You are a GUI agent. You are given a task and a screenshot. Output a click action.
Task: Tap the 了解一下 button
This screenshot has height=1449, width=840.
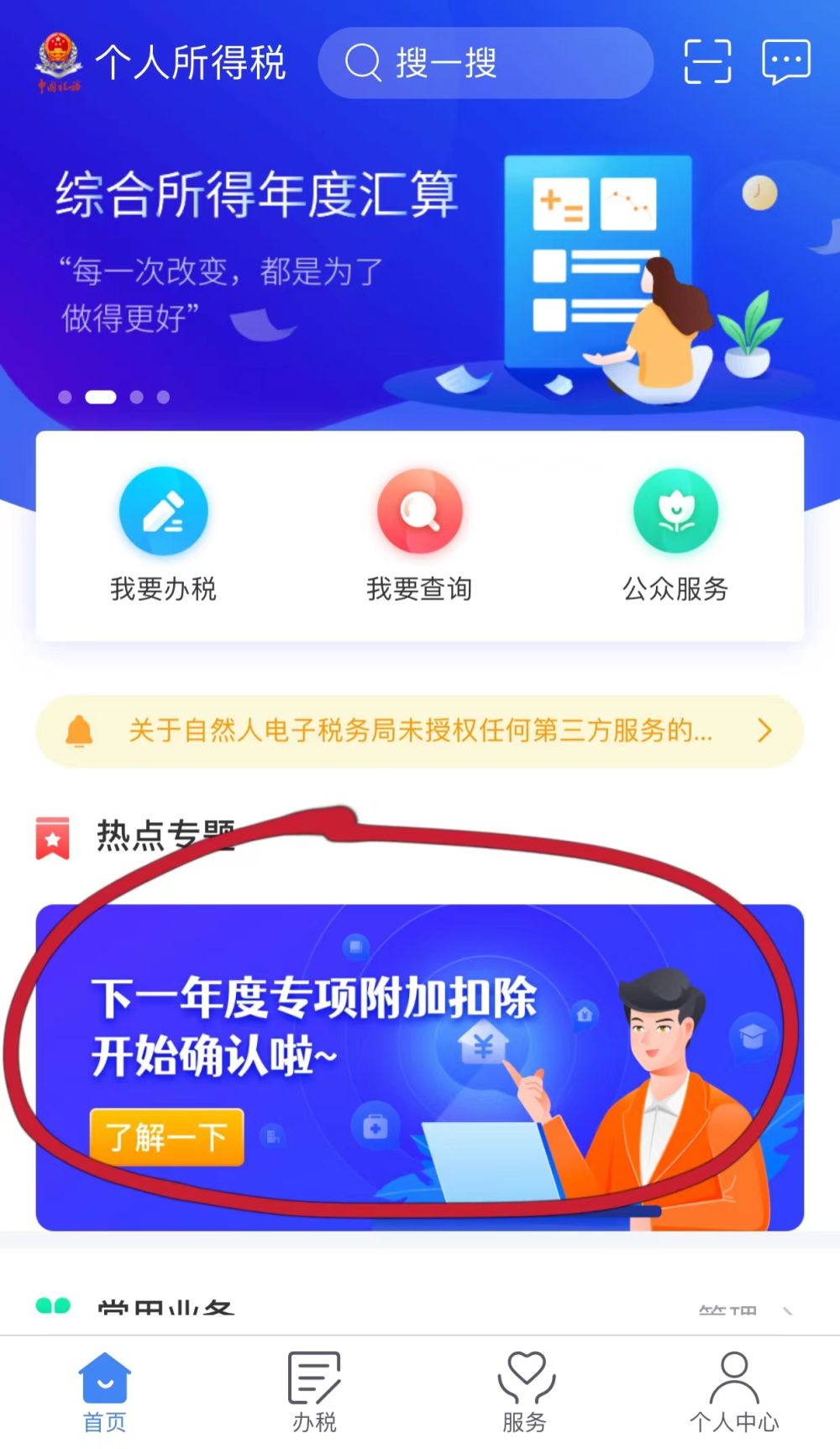coord(166,1137)
